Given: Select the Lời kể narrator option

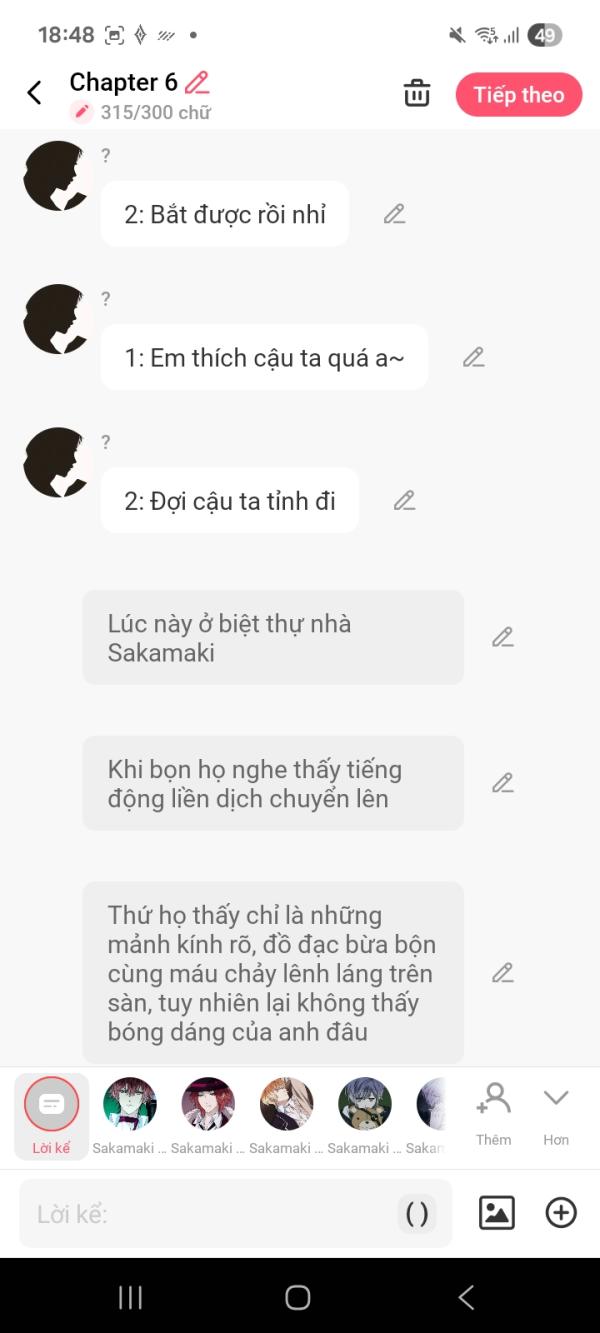Looking at the screenshot, I should point(51,1116).
